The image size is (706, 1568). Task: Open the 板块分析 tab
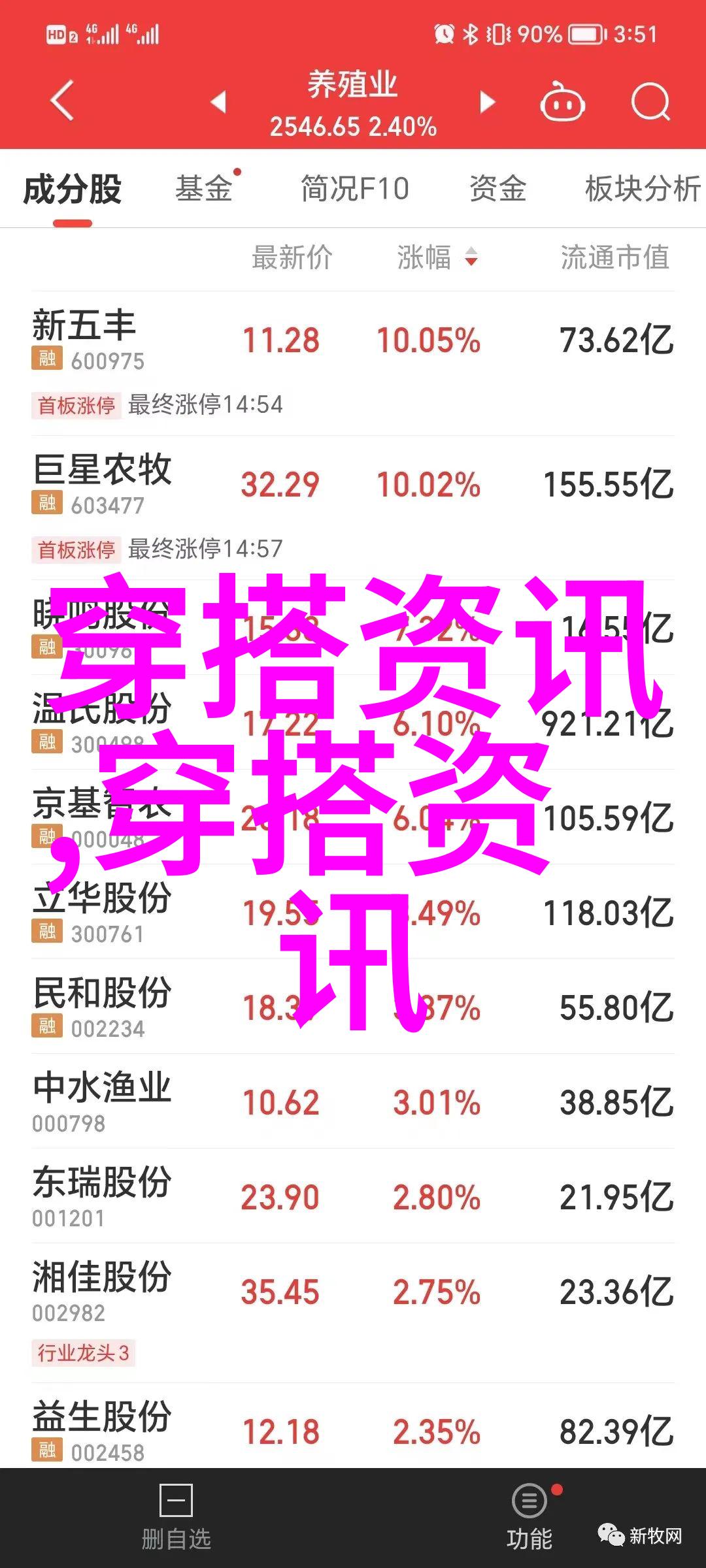point(643,189)
